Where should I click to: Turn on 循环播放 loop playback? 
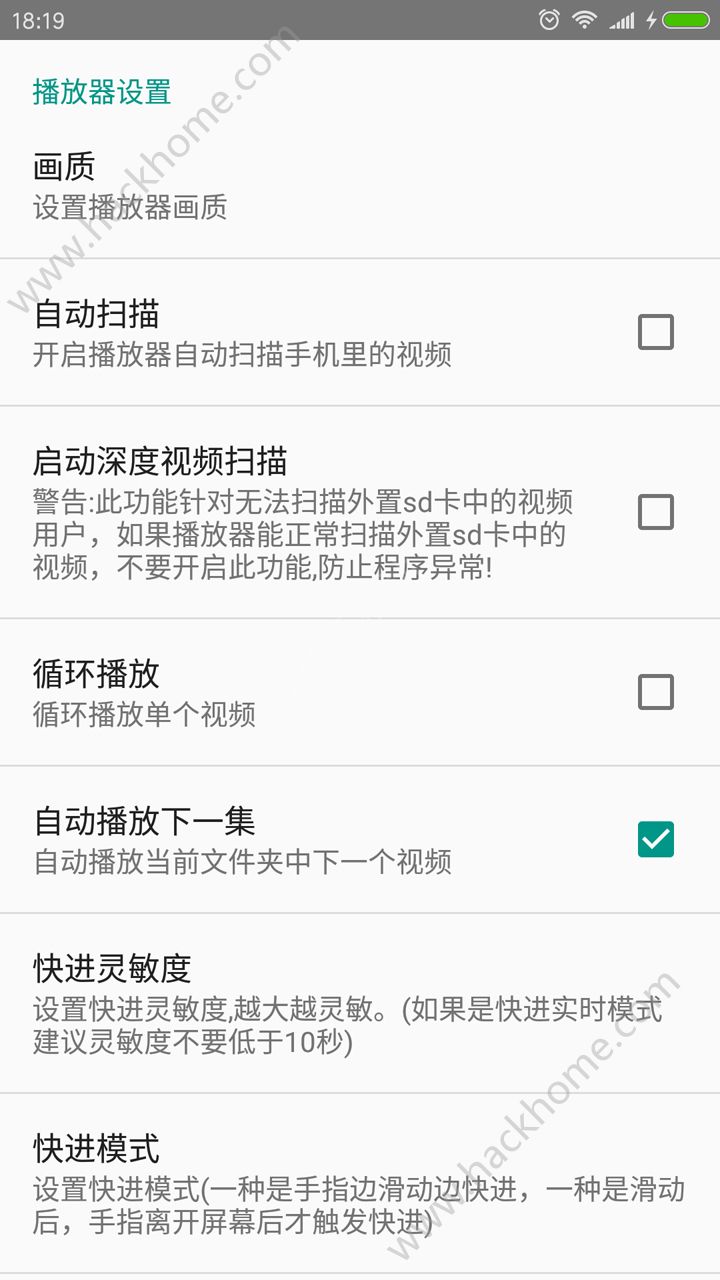[656, 692]
